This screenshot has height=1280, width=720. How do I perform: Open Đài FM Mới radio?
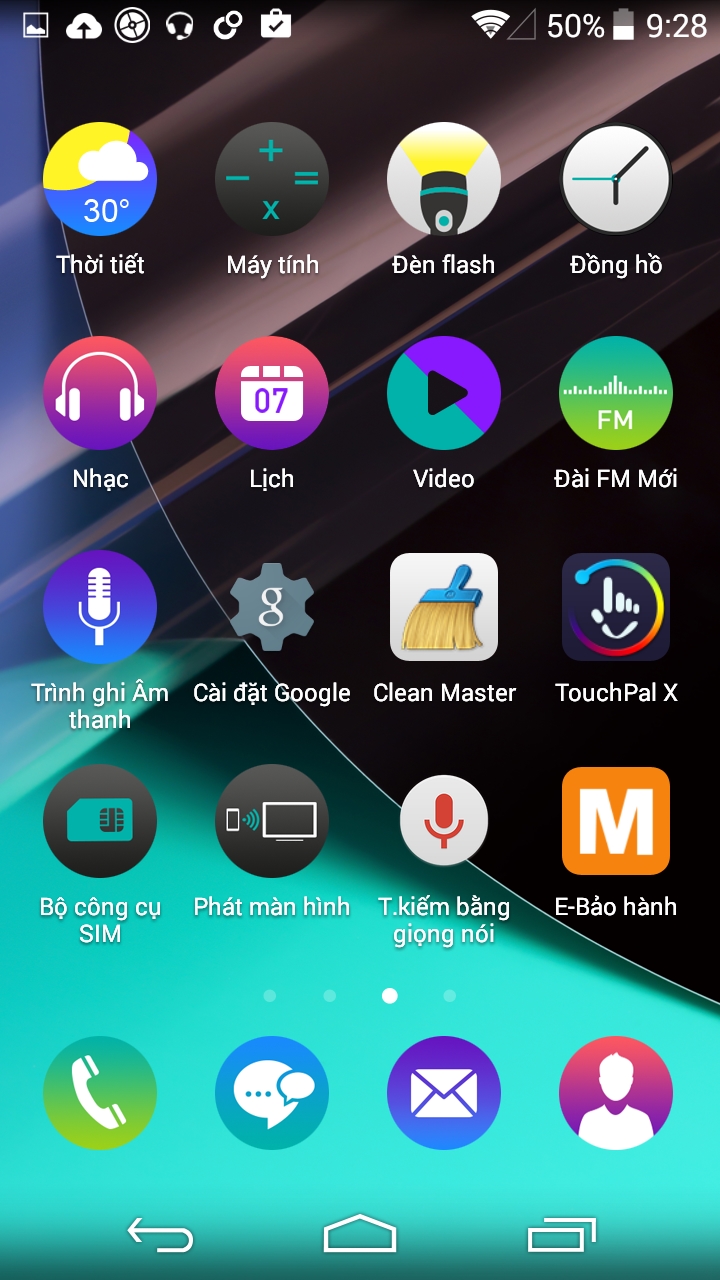(616, 394)
